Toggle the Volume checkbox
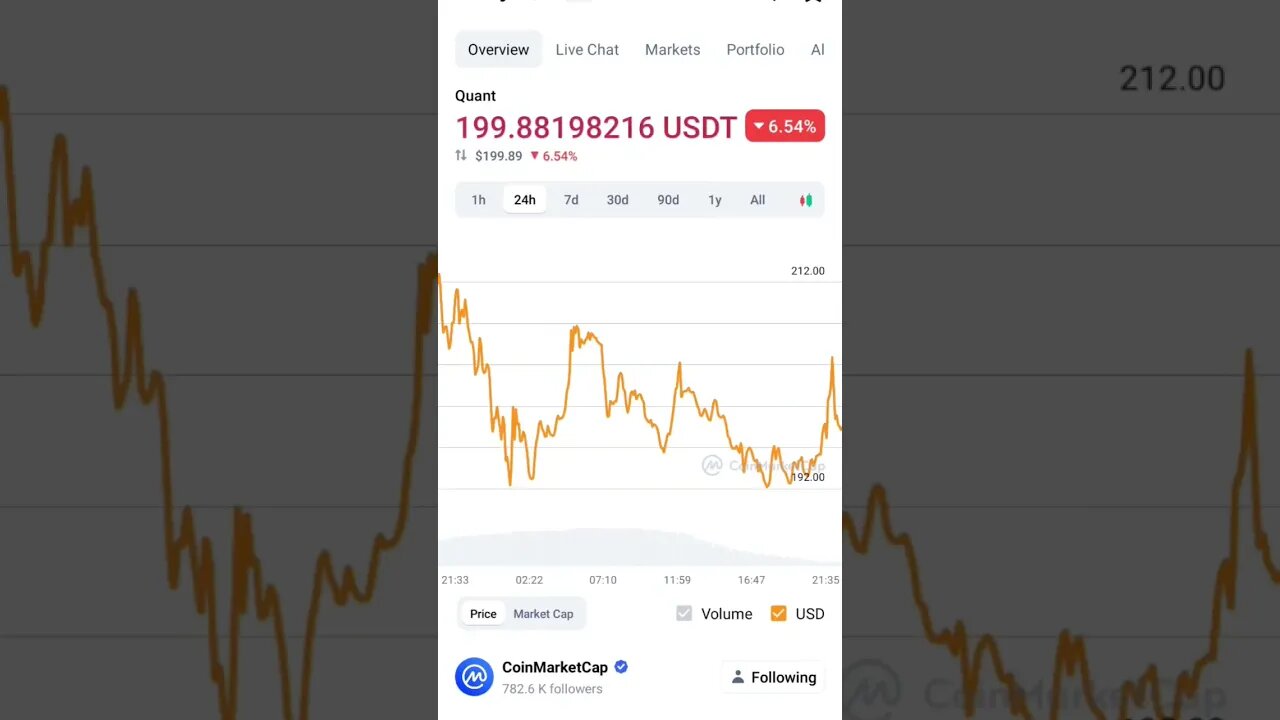Screen dimensions: 1280x720 tap(684, 614)
